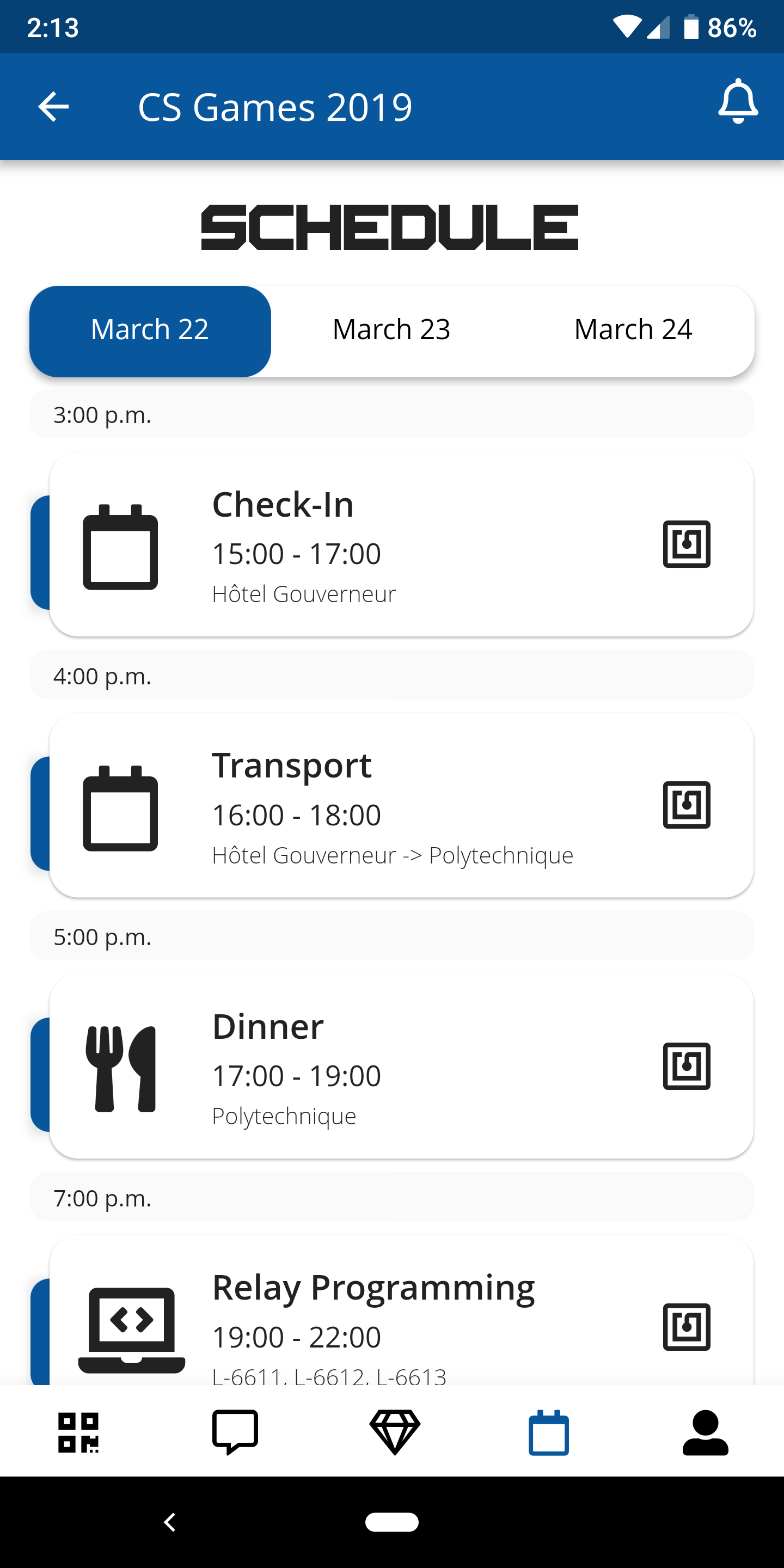
Task: Open the Check-In event card
Action: click(365, 545)
